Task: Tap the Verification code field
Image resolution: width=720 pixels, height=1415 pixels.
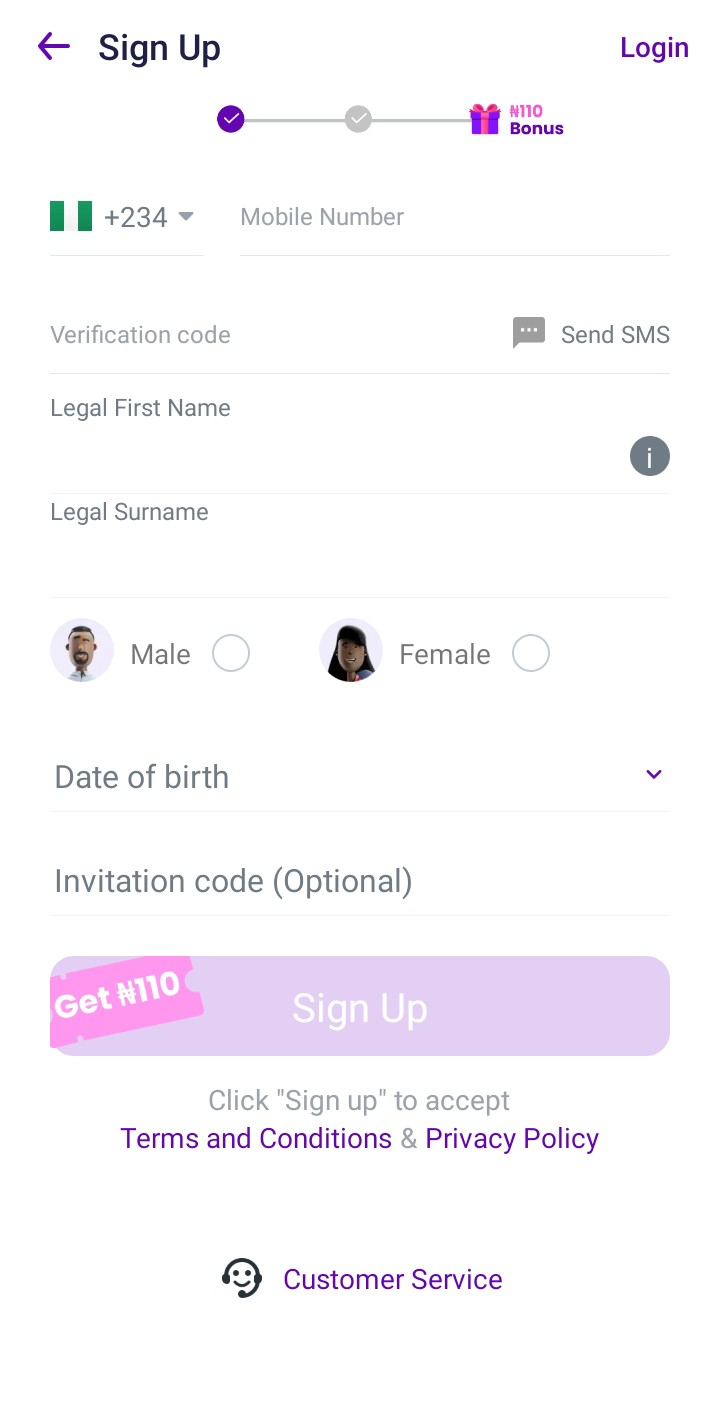Action: (x=270, y=335)
